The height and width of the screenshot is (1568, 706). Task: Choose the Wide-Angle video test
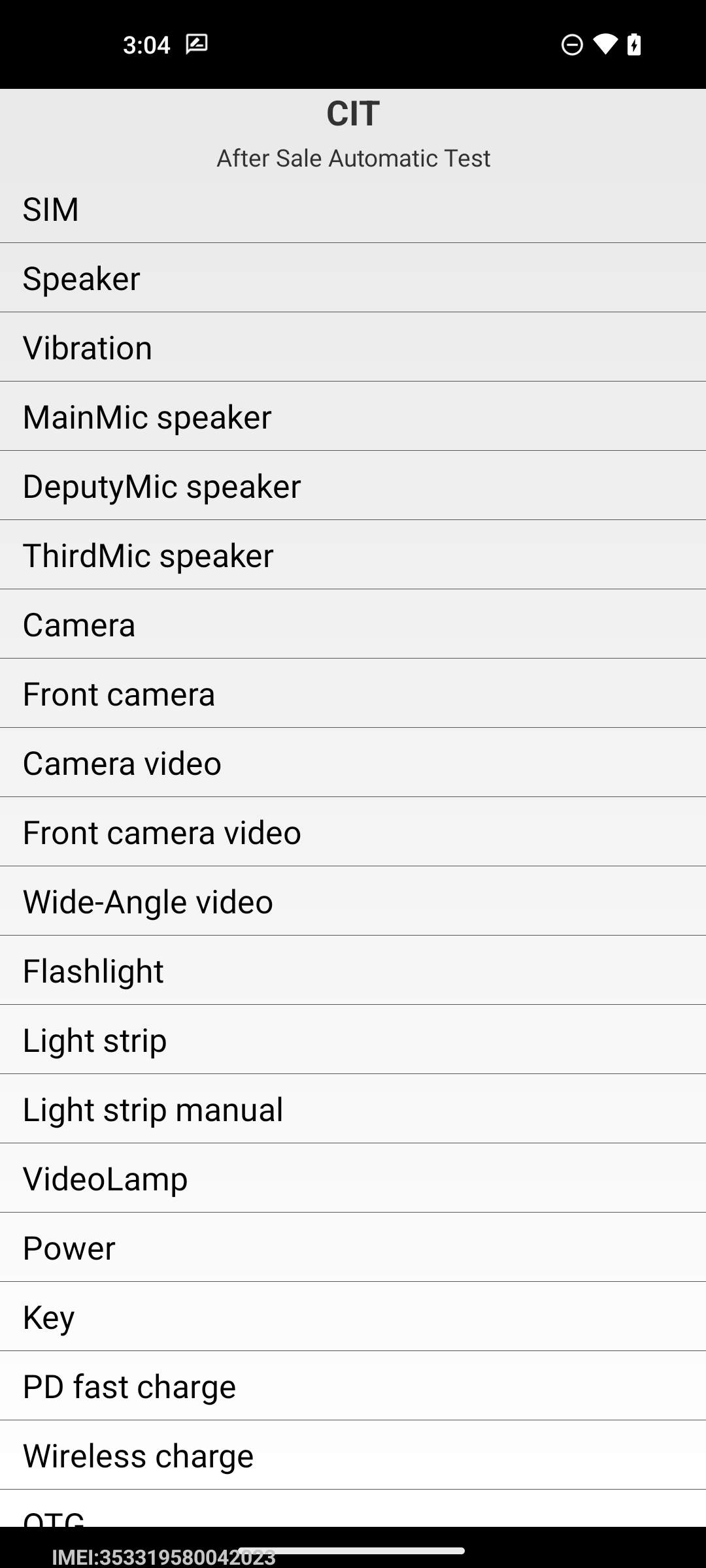click(x=353, y=902)
